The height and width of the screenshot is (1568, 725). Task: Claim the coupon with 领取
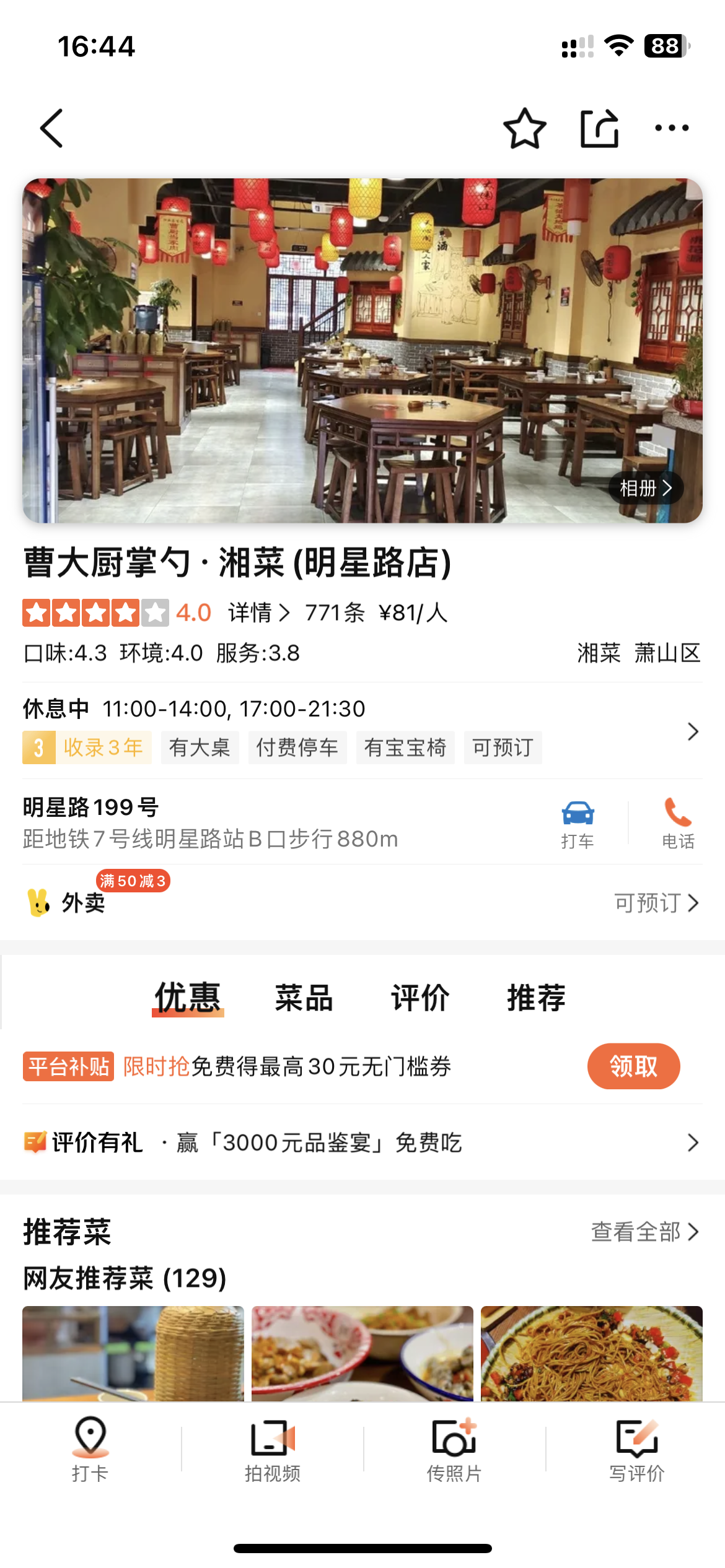(x=633, y=1066)
